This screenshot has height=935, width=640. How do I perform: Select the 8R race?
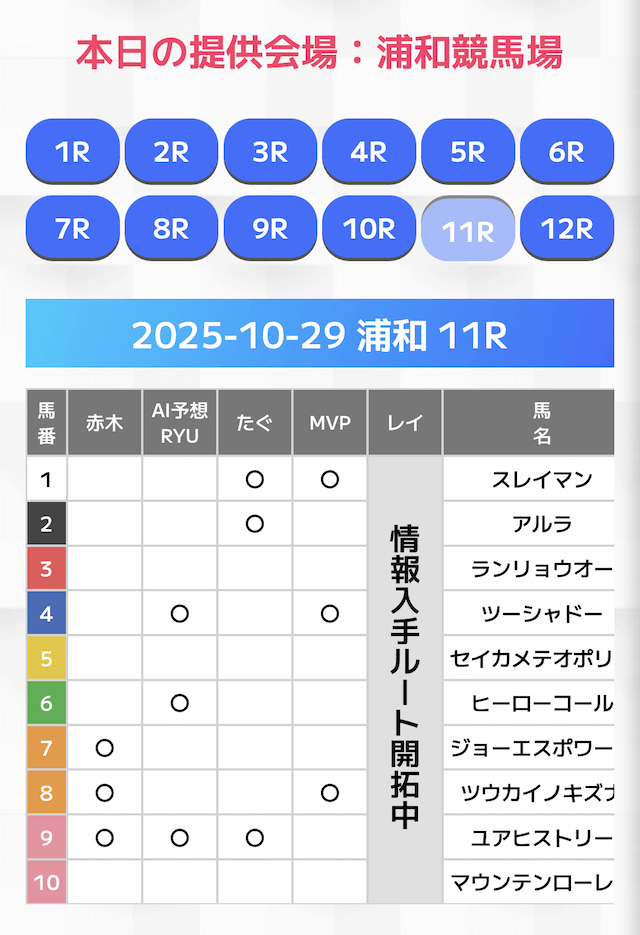pos(171,228)
